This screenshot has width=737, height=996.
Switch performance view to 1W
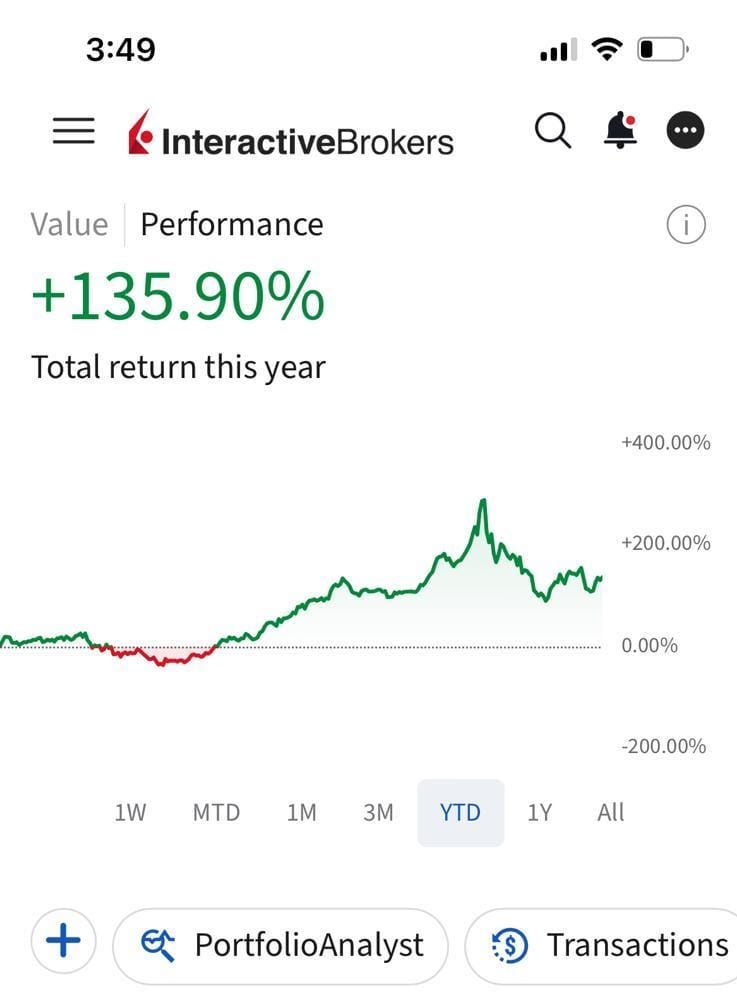point(130,813)
